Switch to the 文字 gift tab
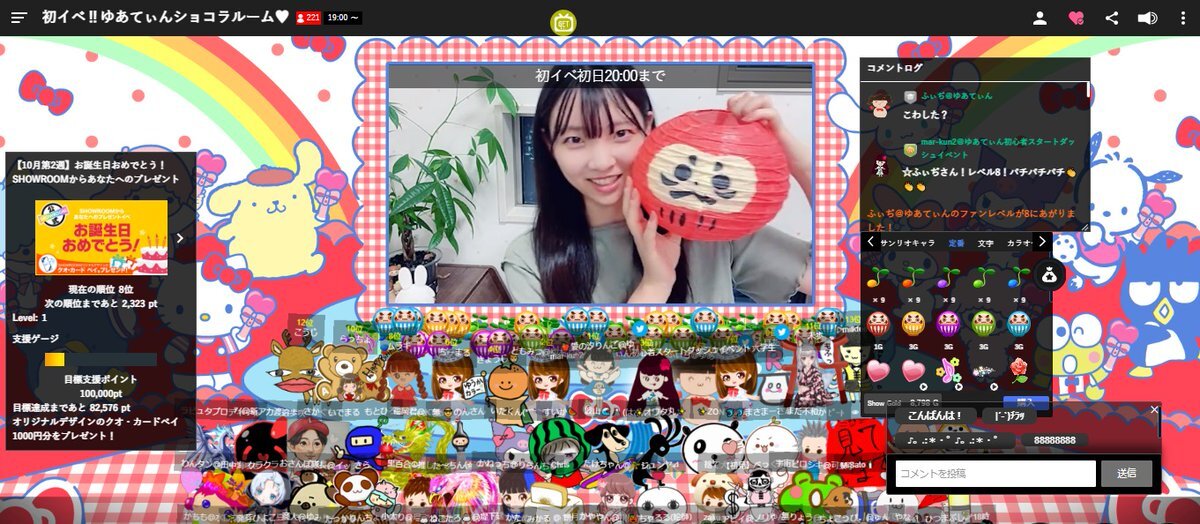The height and width of the screenshot is (524, 1200). pyautogui.click(x=985, y=243)
